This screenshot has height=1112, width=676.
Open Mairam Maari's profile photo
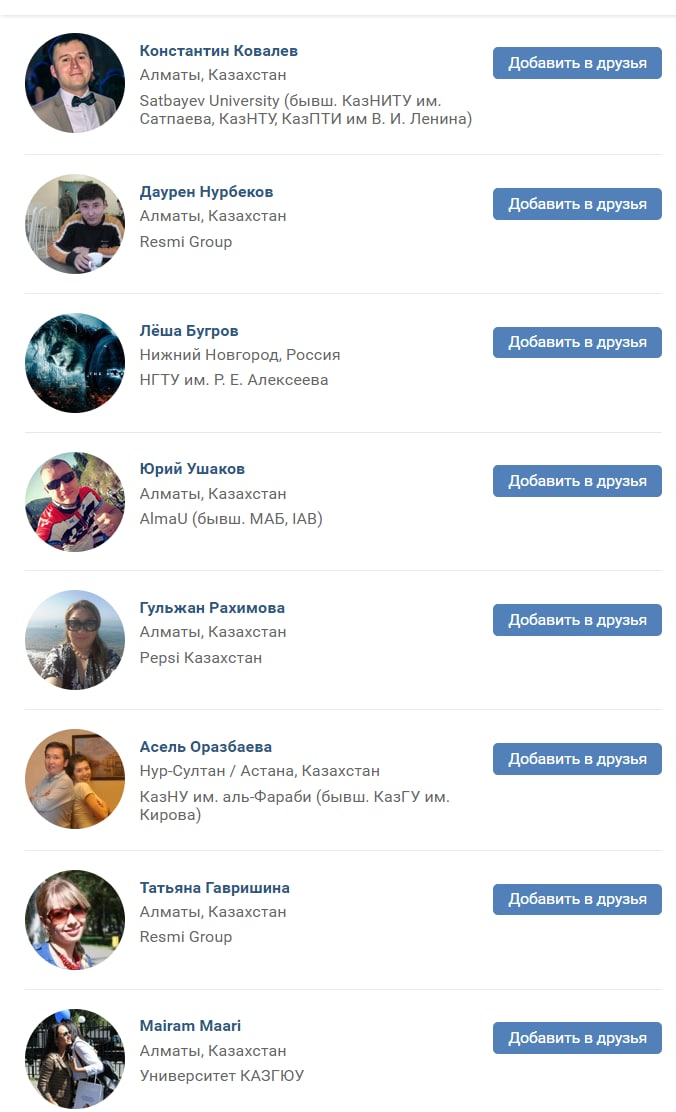coord(75,1059)
